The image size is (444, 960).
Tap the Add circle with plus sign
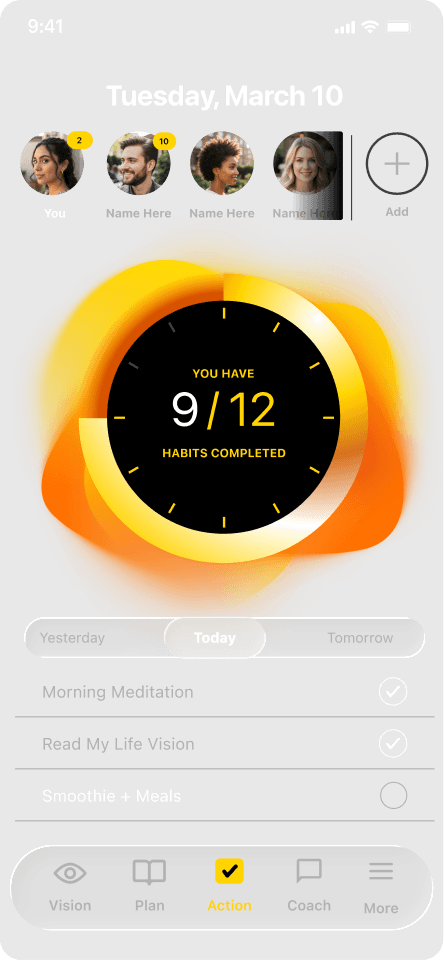click(x=397, y=164)
